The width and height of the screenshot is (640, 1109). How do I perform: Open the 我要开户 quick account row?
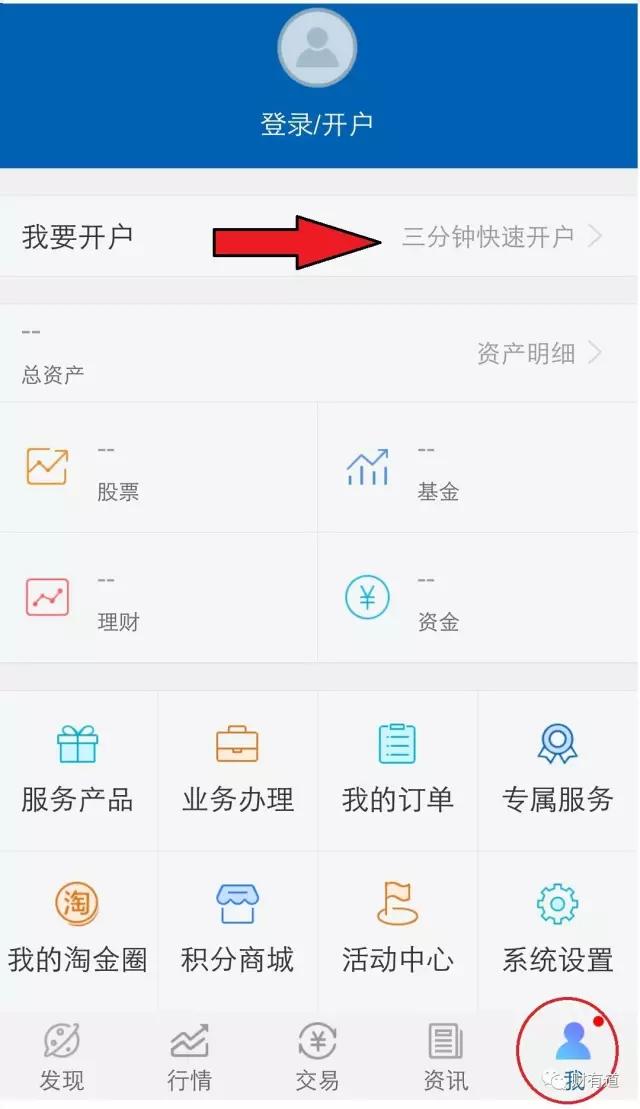[318, 237]
